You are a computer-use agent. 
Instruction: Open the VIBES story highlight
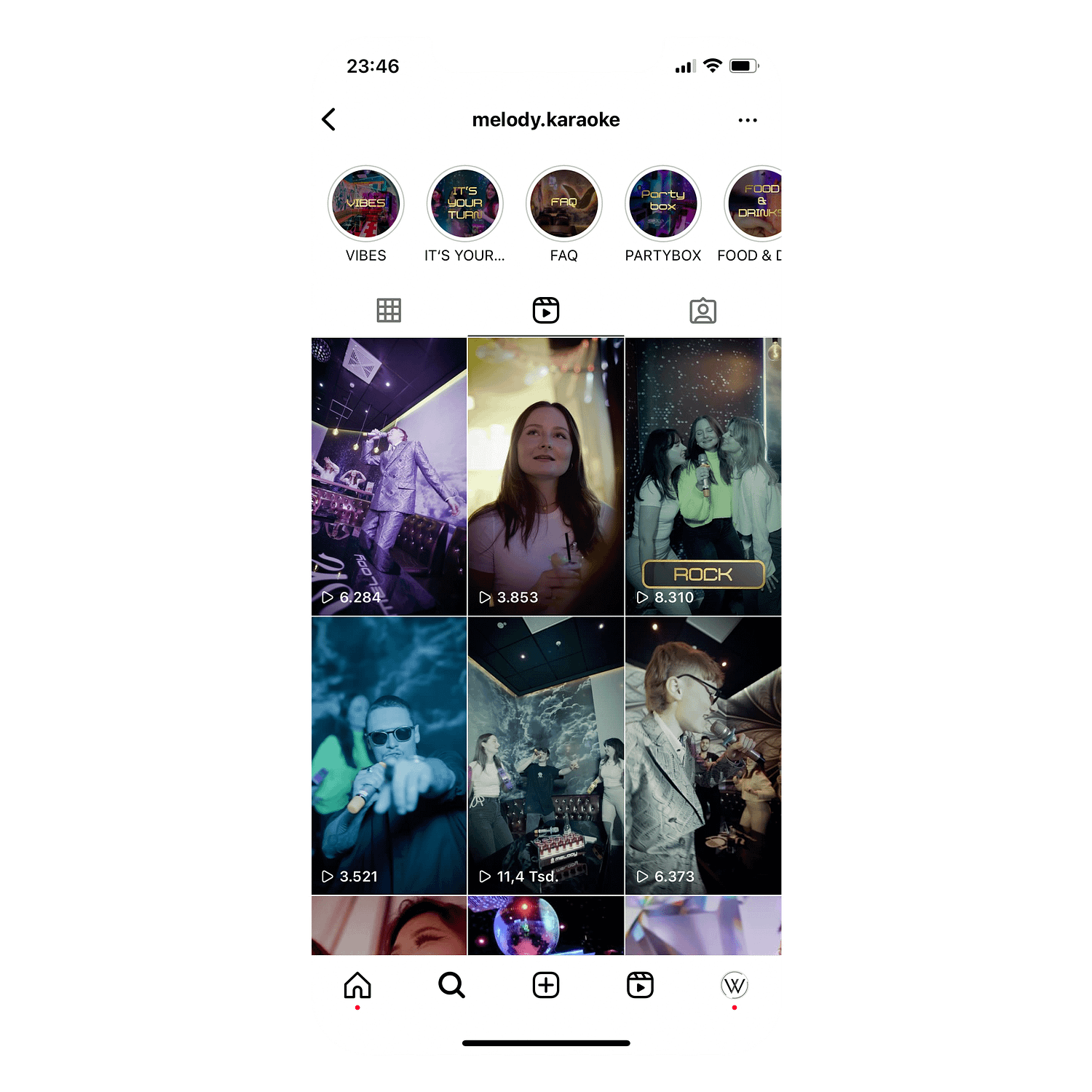click(x=365, y=204)
